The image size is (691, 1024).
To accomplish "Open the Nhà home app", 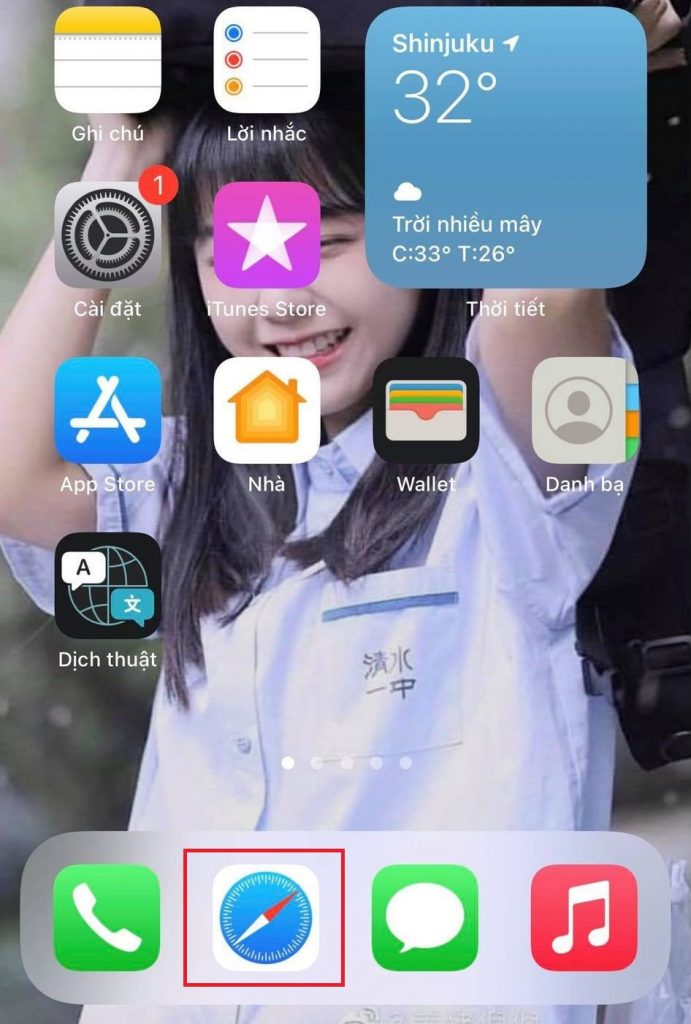I will [266, 410].
